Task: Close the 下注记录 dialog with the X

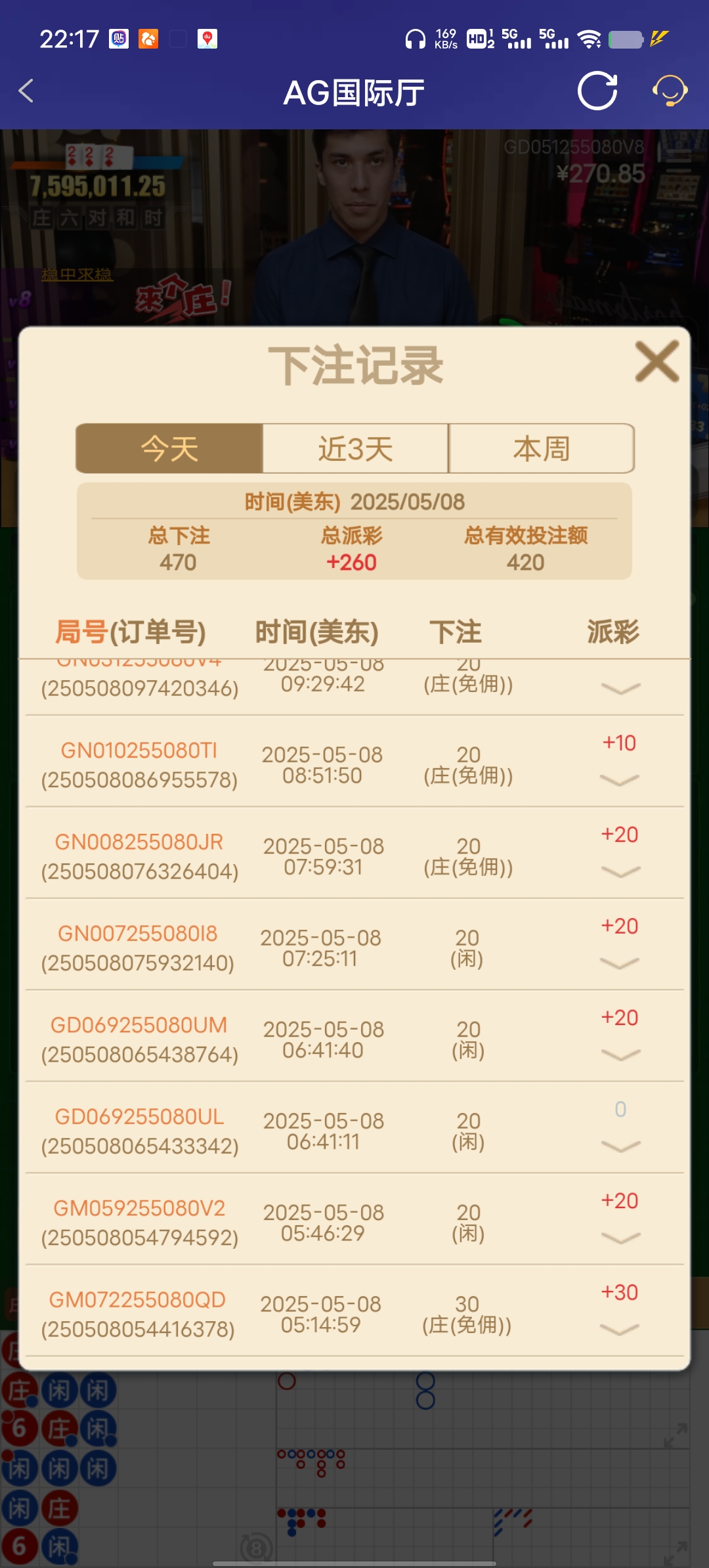Action: 658,362
